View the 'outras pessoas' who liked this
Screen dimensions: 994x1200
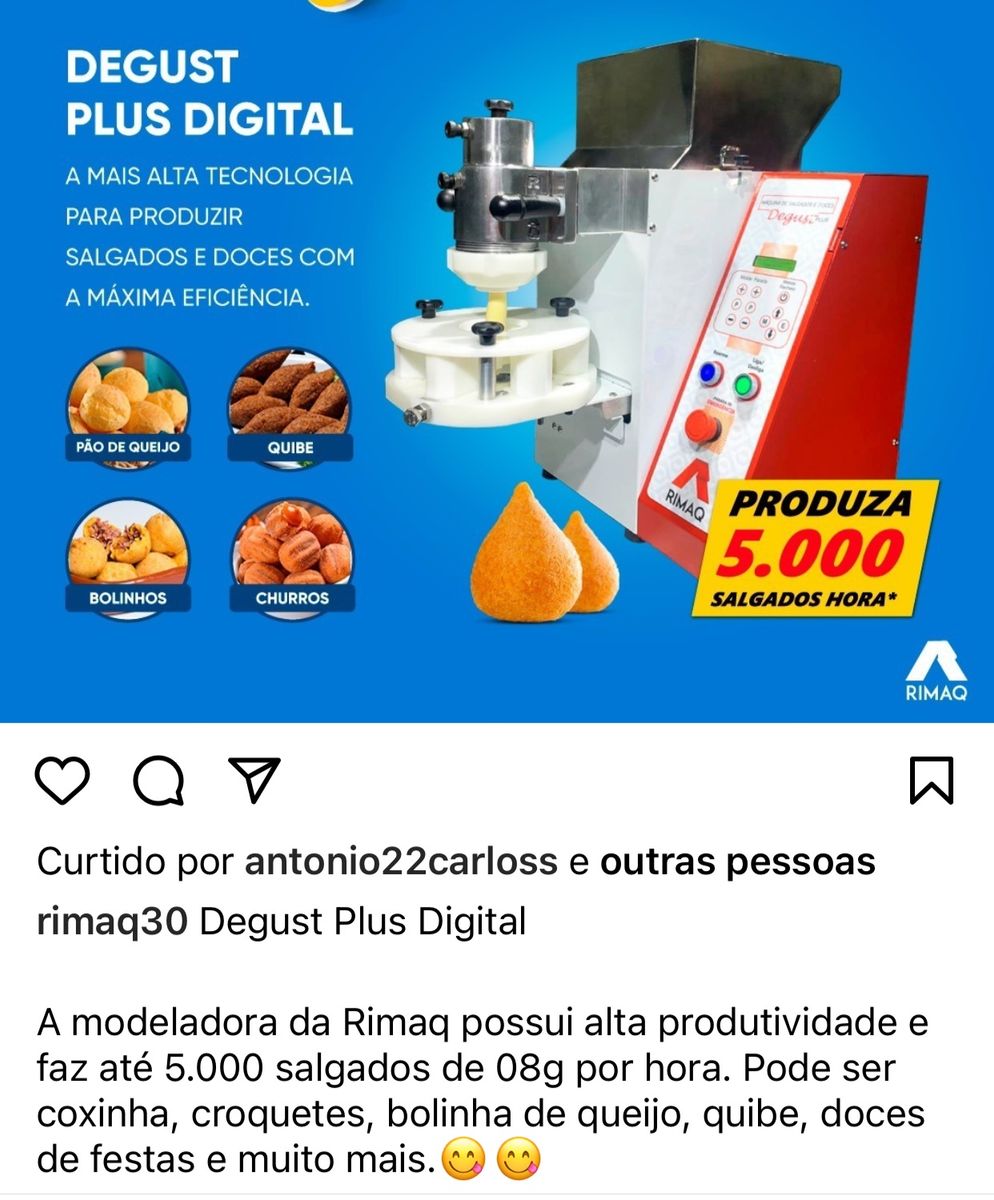pyautogui.click(x=737, y=862)
